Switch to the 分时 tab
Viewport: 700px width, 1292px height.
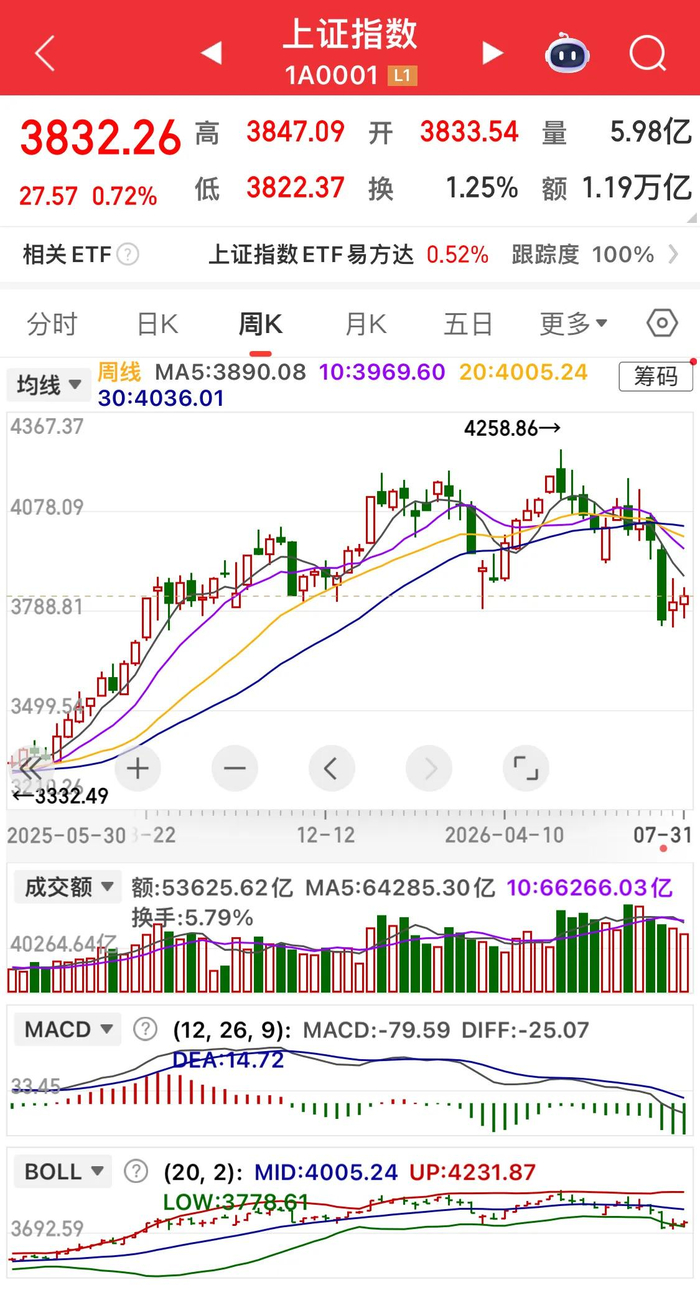coord(52,324)
